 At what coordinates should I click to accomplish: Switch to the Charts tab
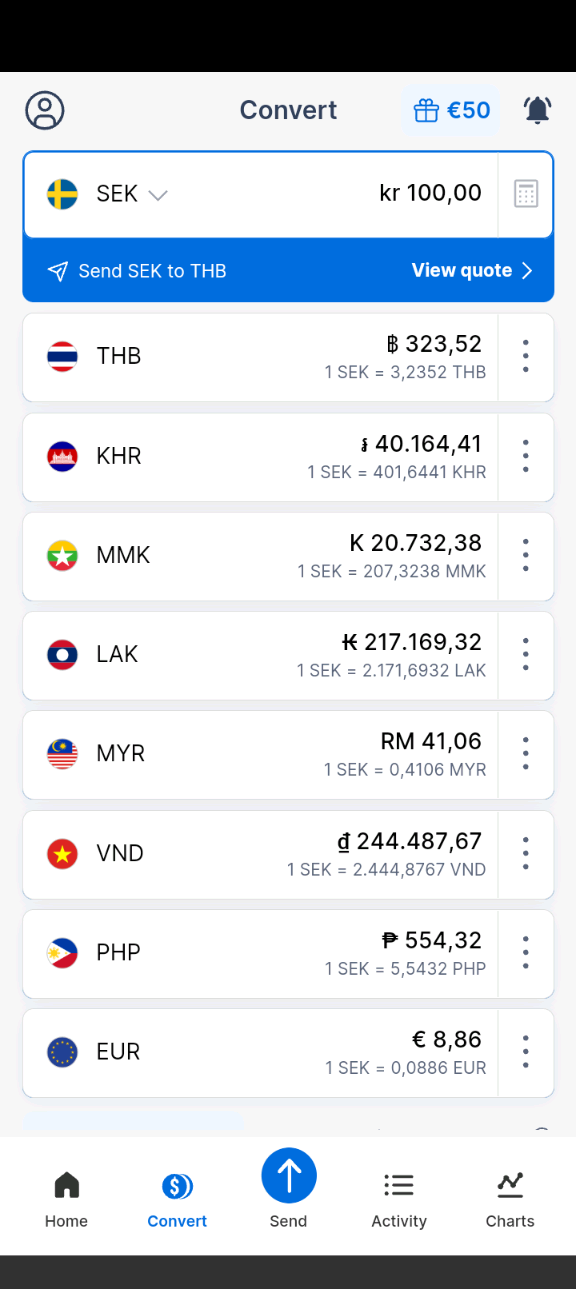coord(510,1199)
